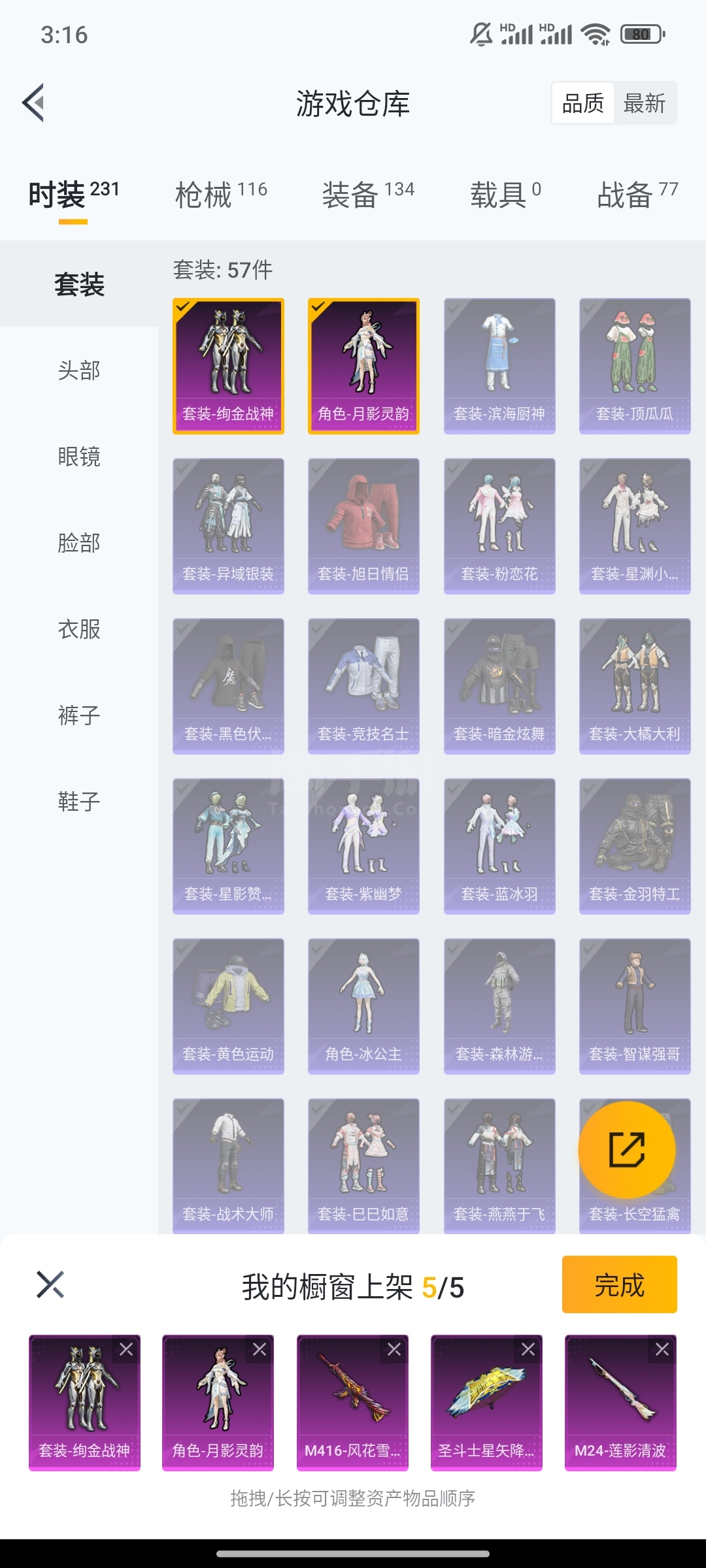This screenshot has height=1568, width=706.
Task: Switch sorting to 最新
Action: pyautogui.click(x=645, y=103)
